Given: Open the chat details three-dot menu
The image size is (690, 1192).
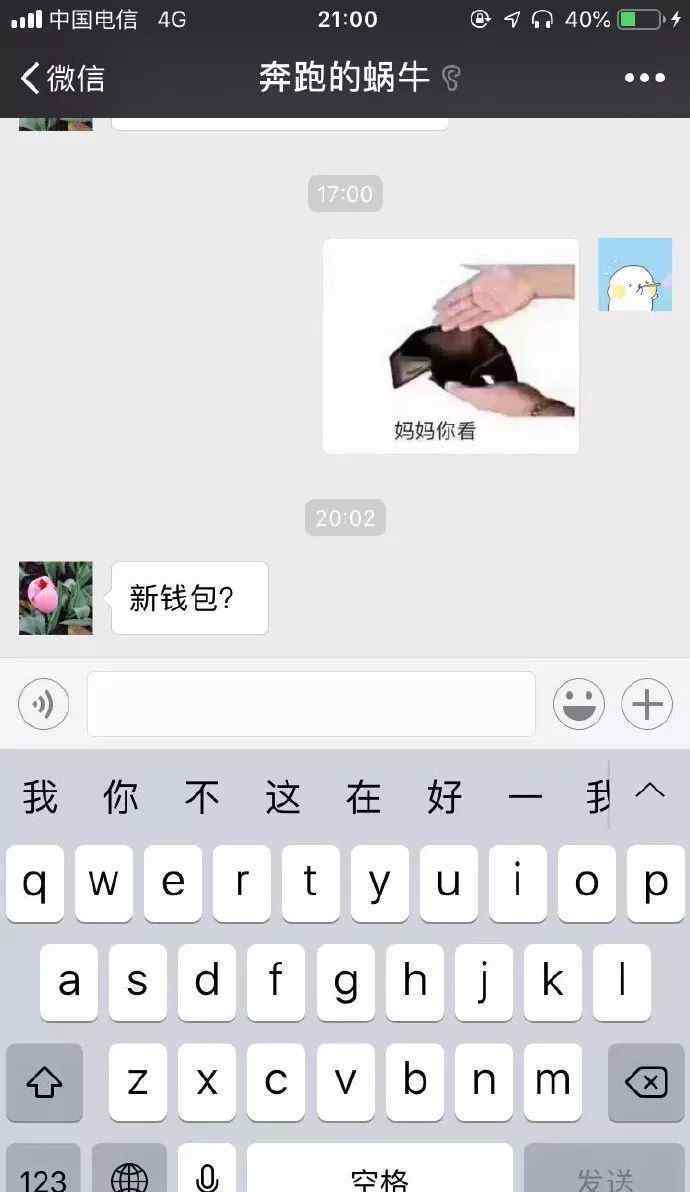Looking at the screenshot, I should click(x=644, y=78).
